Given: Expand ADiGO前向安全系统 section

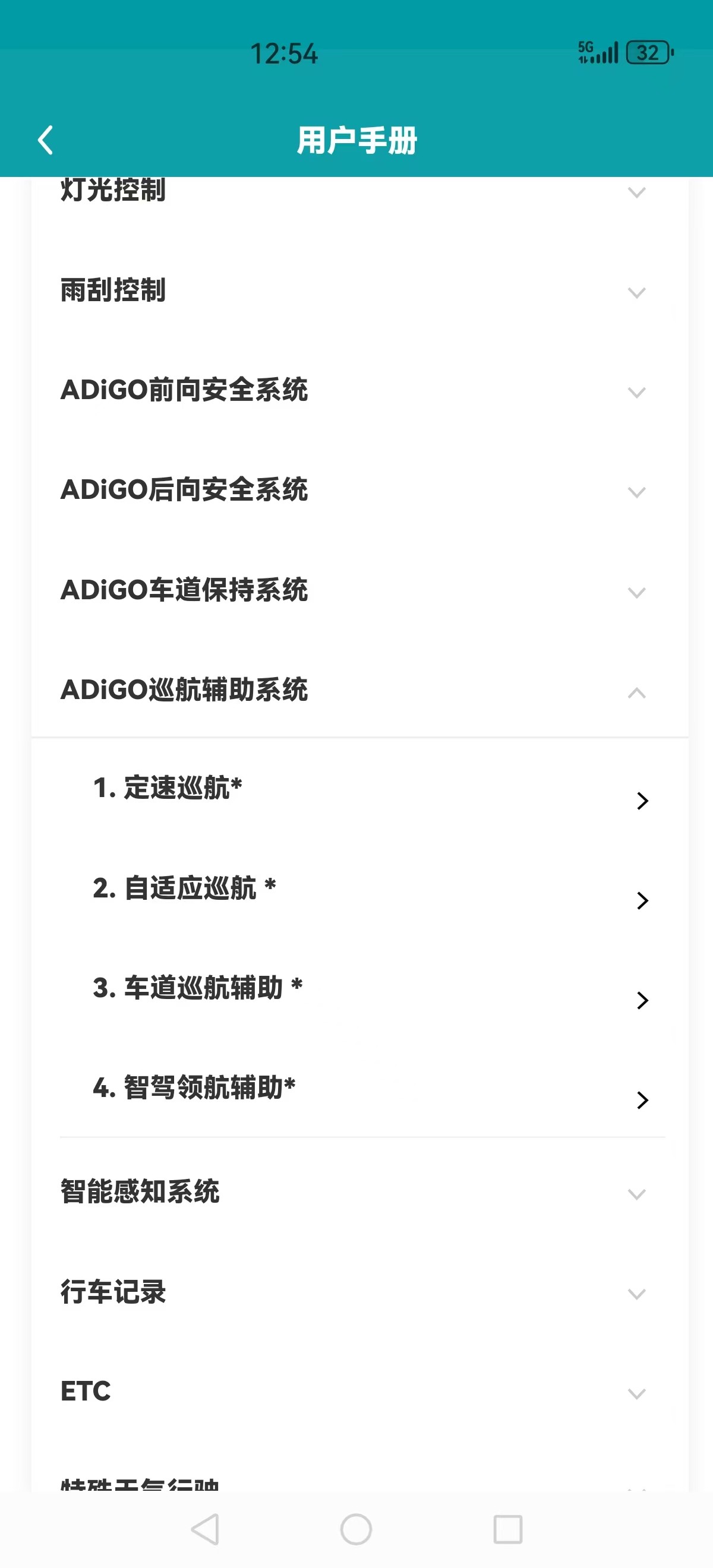Looking at the screenshot, I should pyautogui.click(x=360, y=390).
